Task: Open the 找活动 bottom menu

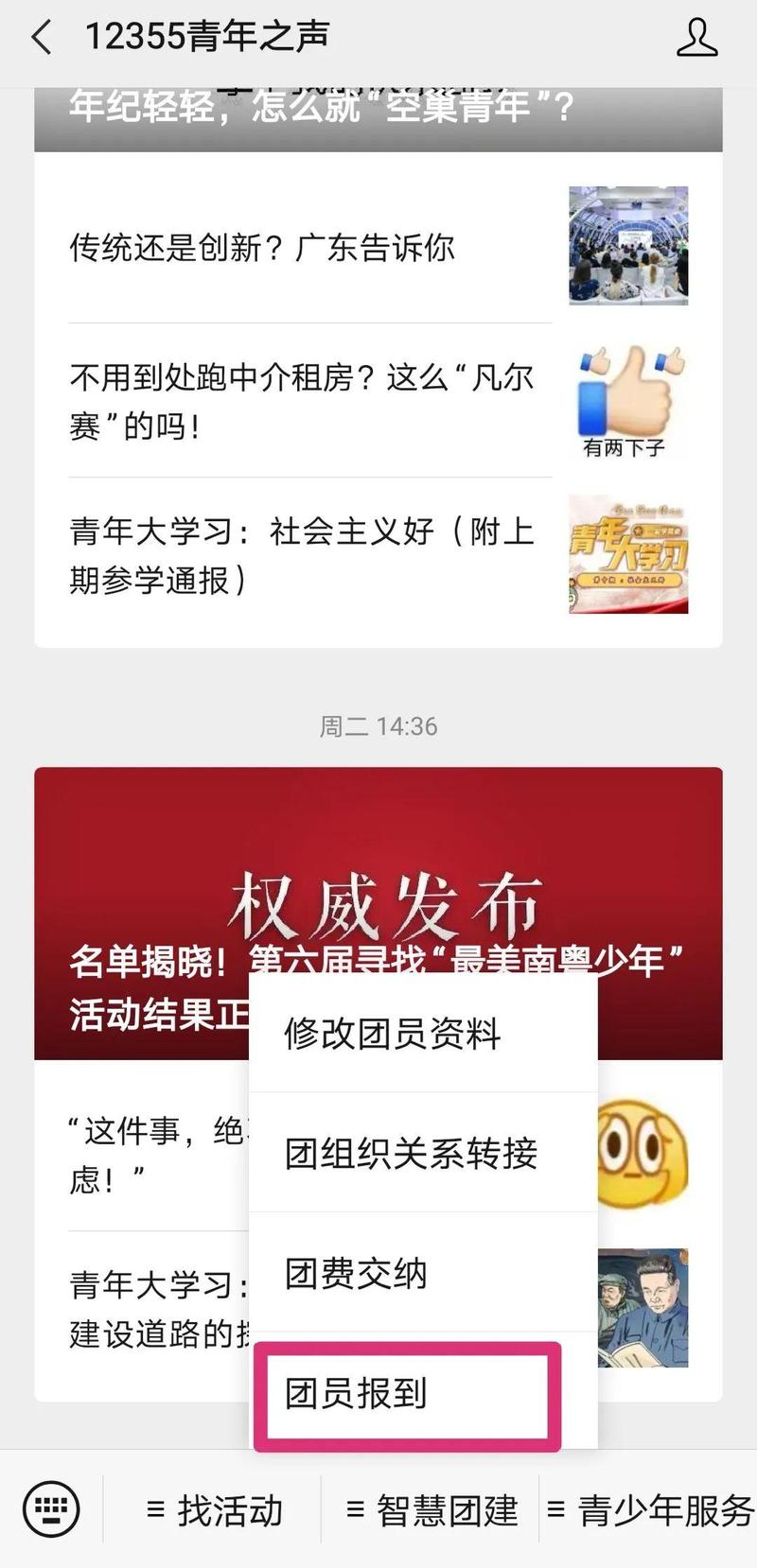Action: 216,1510
